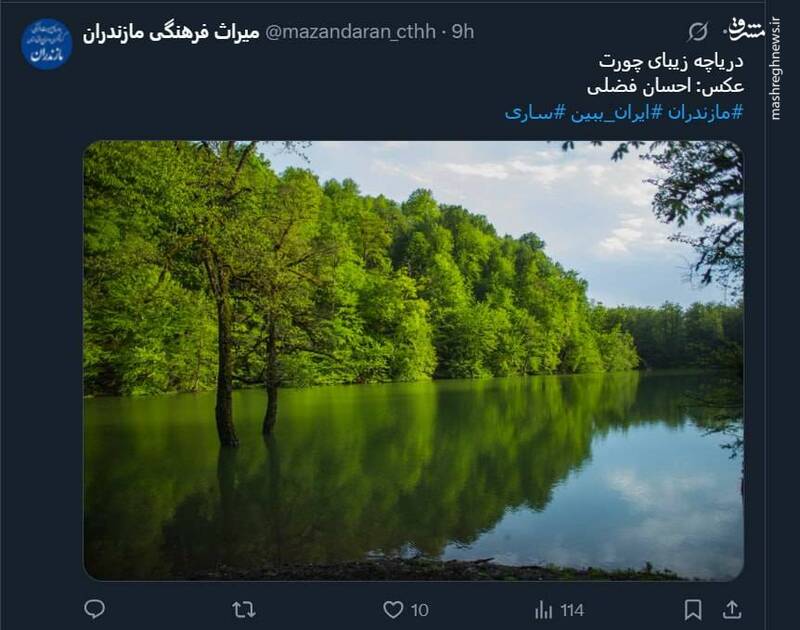The height and width of the screenshot is (630, 800).
Task: Tap the Grok icon beside the post
Action: [698, 32]
